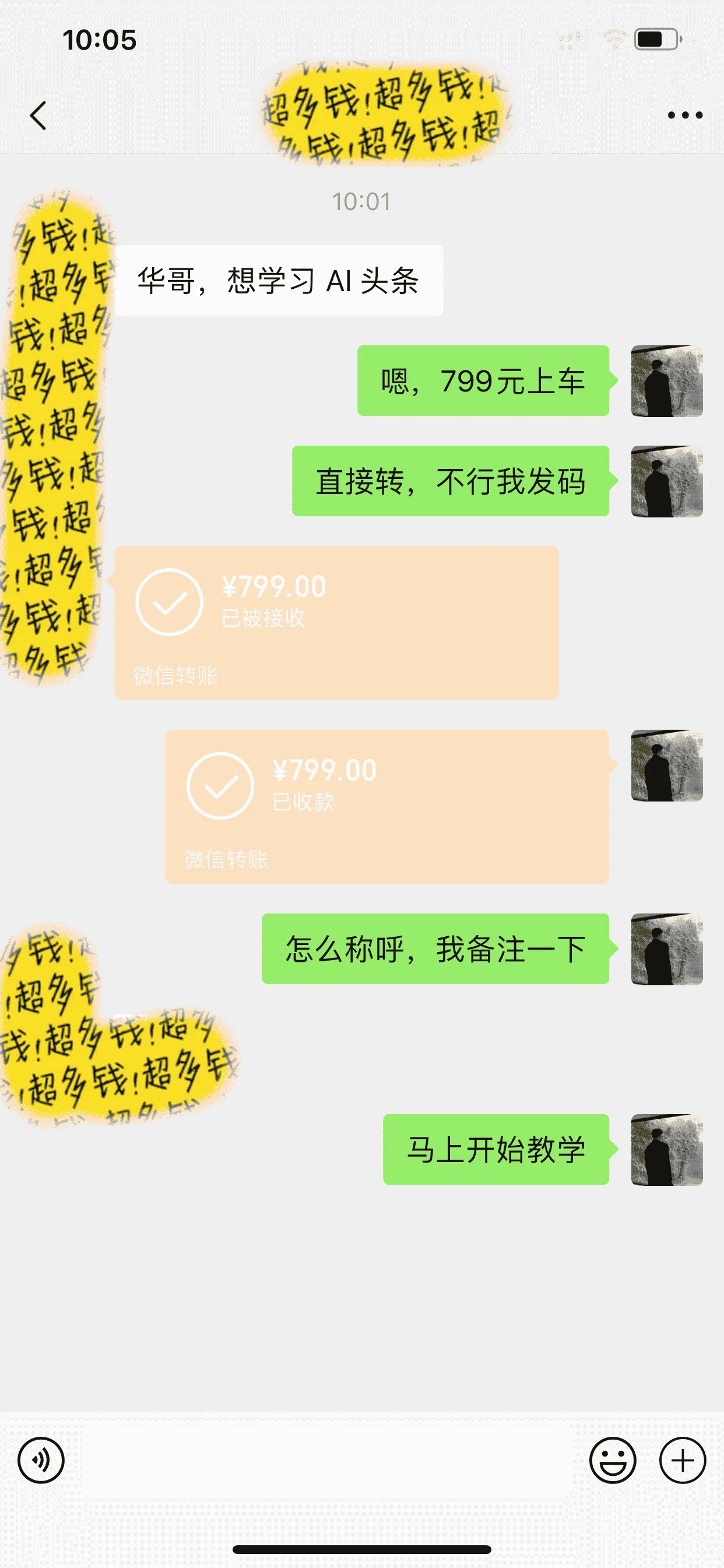The image size is (724, 1568).
Task: Open the ¥799.00 已收款 transfer card
Action: point(389,803)
